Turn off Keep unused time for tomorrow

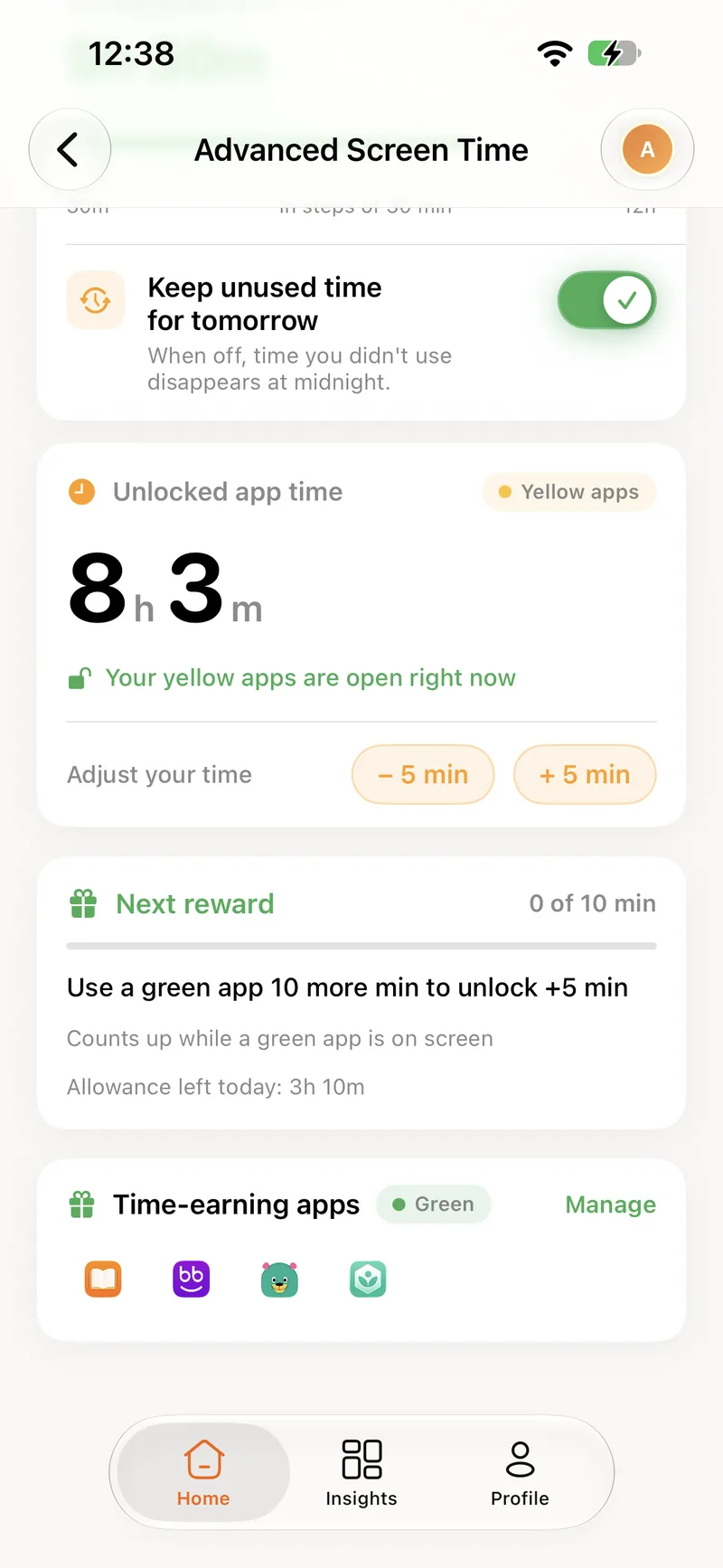pos(606,300)
